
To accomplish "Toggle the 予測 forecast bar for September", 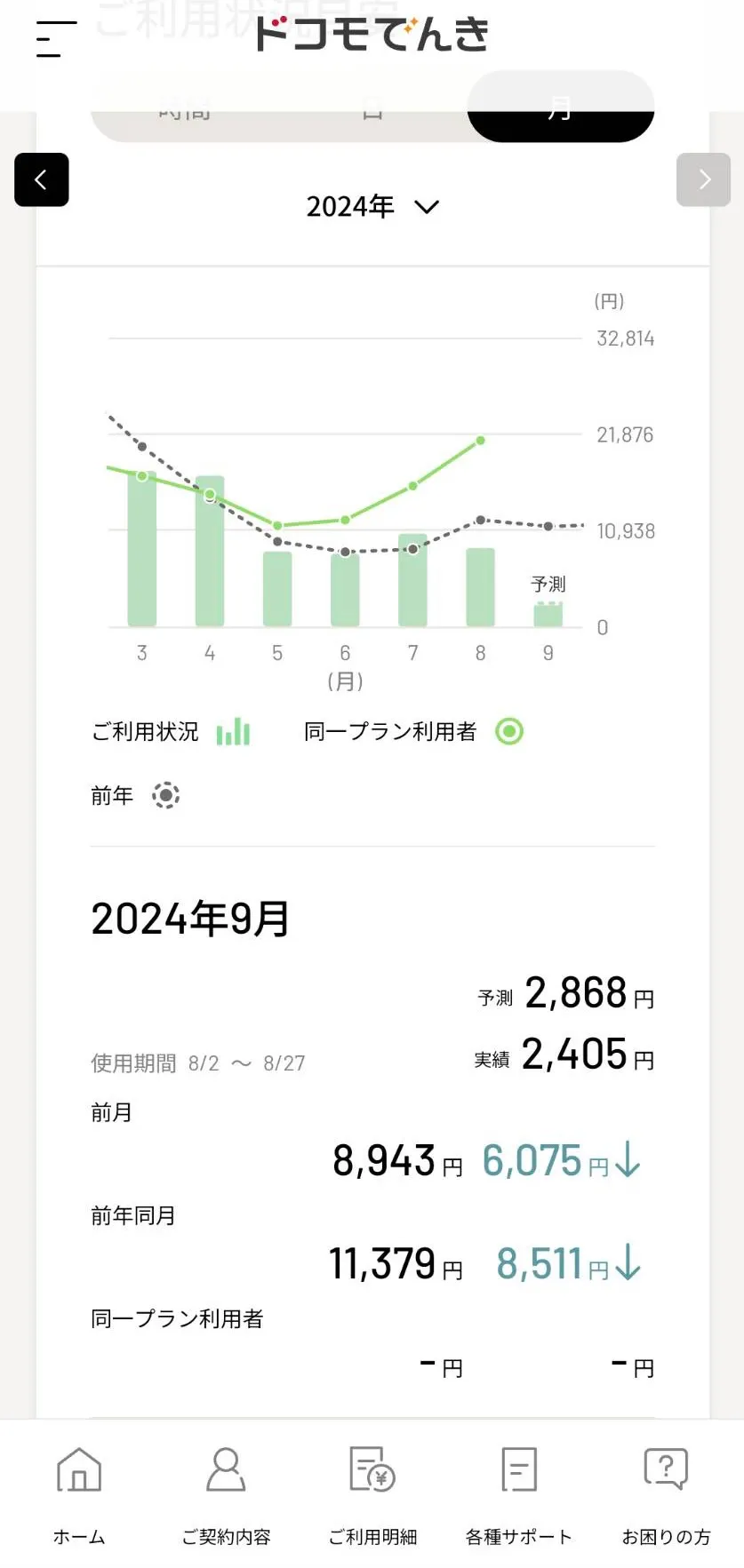I will [x=548, y=613].
